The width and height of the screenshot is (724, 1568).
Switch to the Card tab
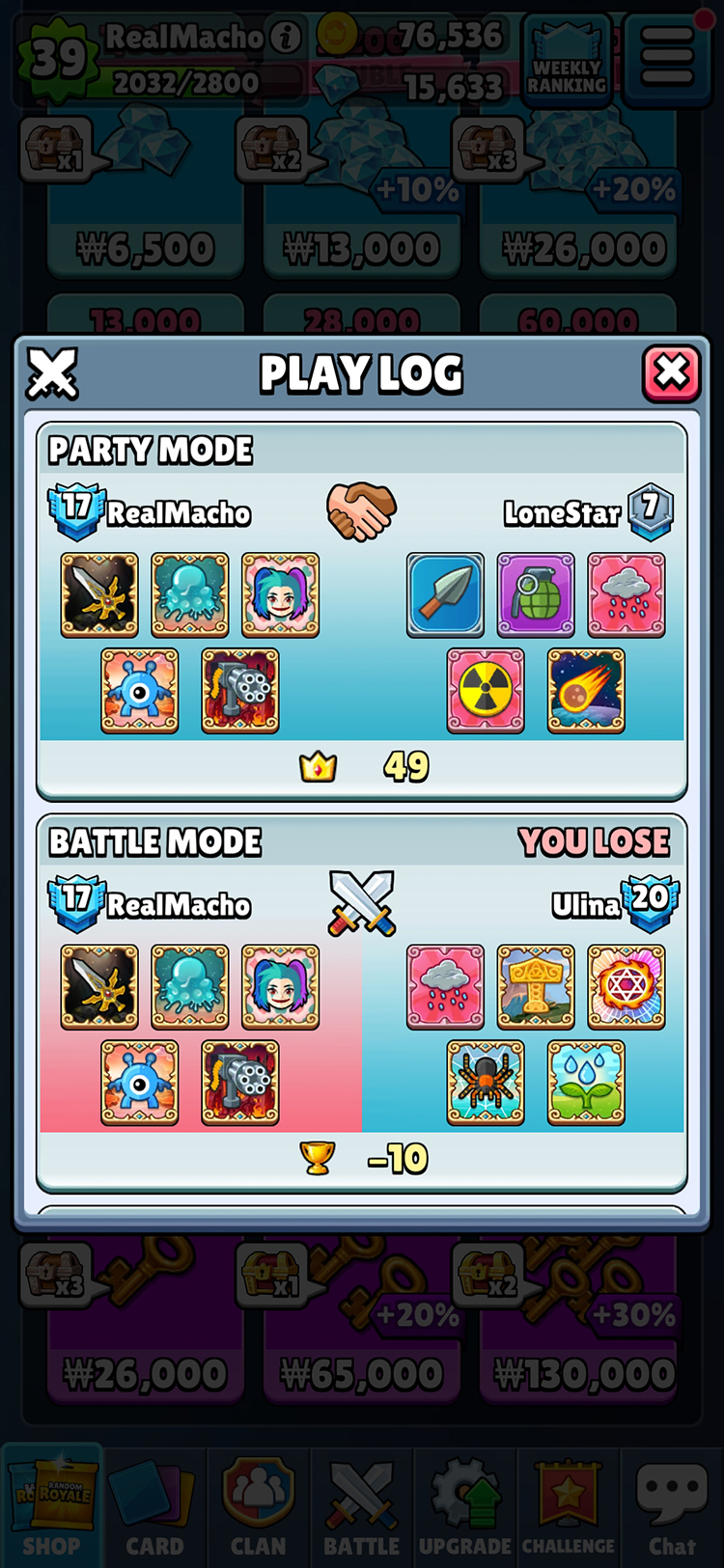(x=154, y=1507)
